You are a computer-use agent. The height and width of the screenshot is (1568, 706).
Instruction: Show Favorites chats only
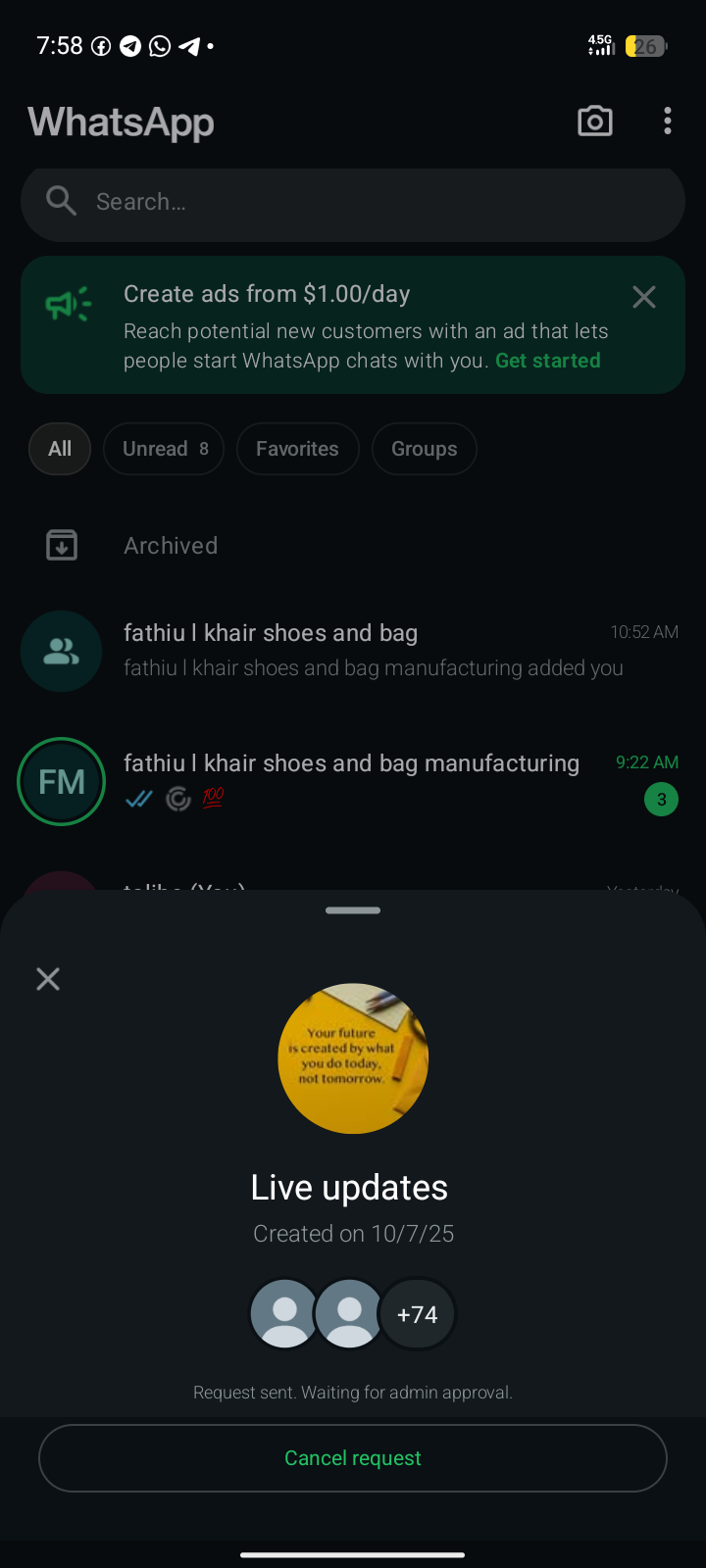click(x=297, y=449)
